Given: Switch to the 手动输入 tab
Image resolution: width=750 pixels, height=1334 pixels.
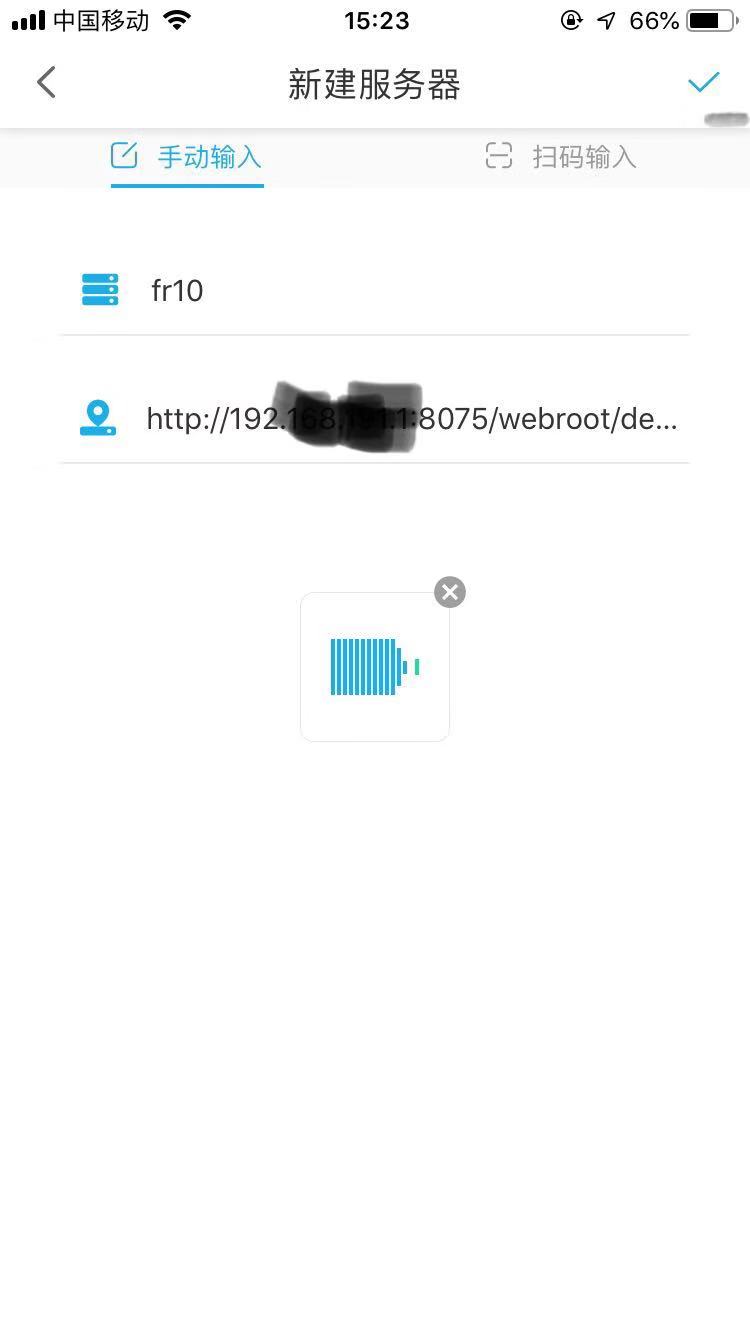Looking at the screenshot, I should [187, 157].
